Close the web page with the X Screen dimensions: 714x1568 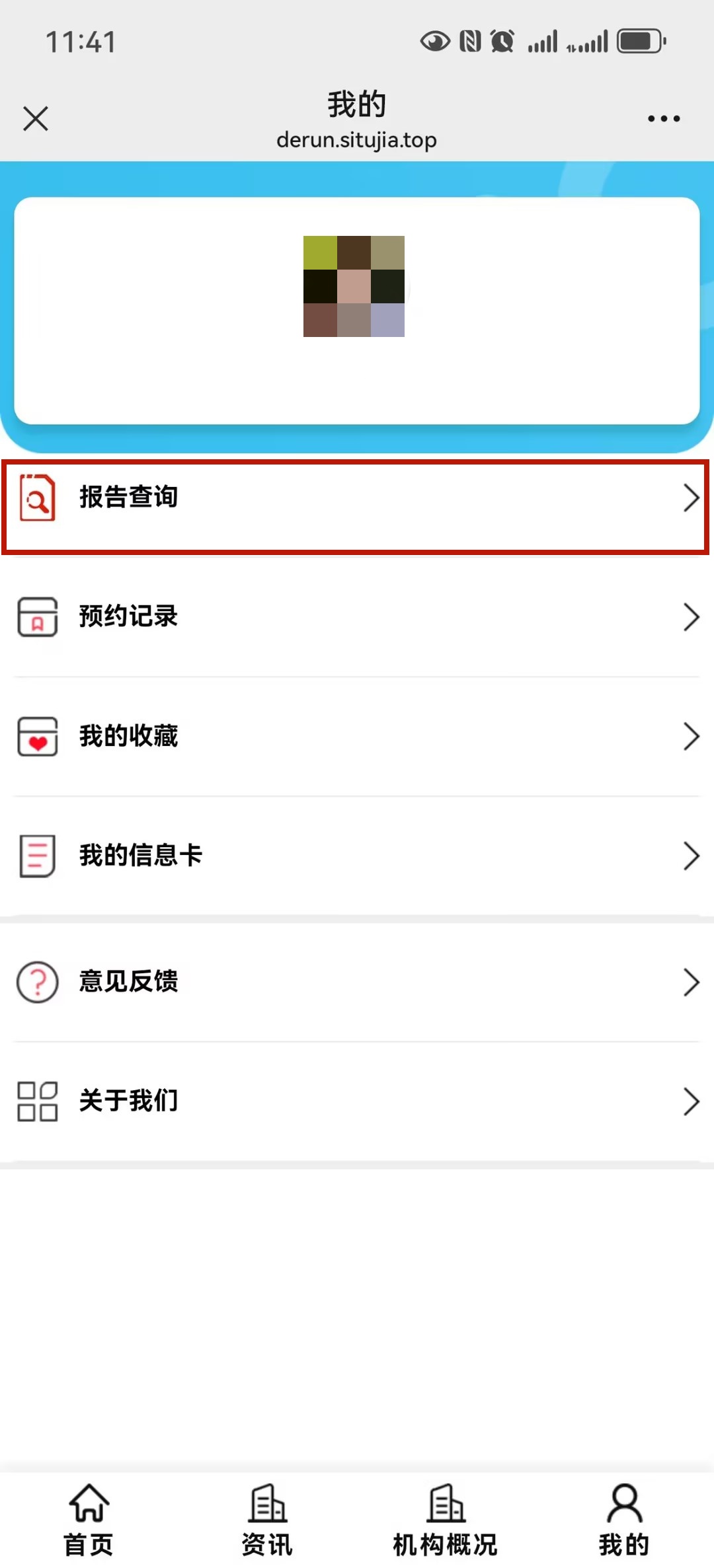click(36, 119)
